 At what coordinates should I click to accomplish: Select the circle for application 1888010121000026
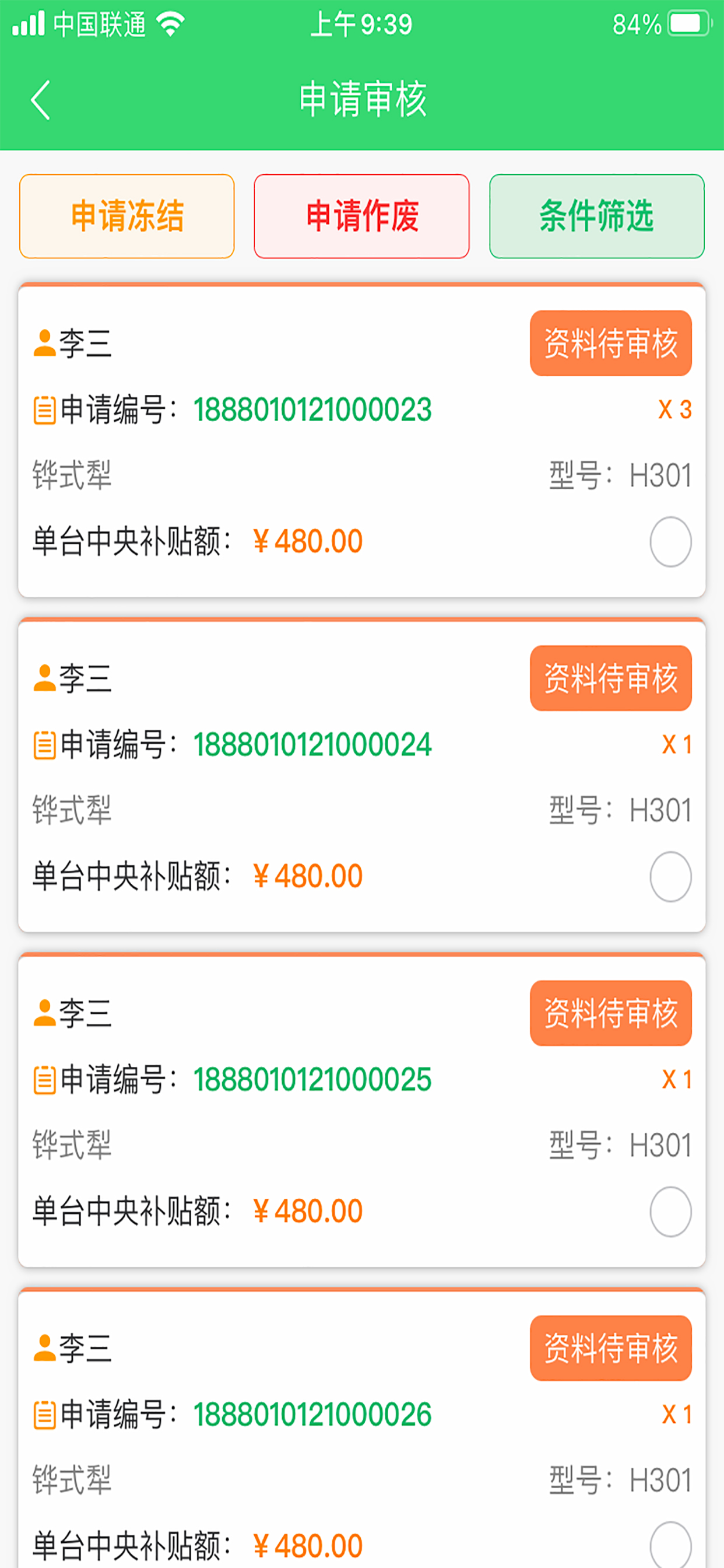coord(670,1545)
